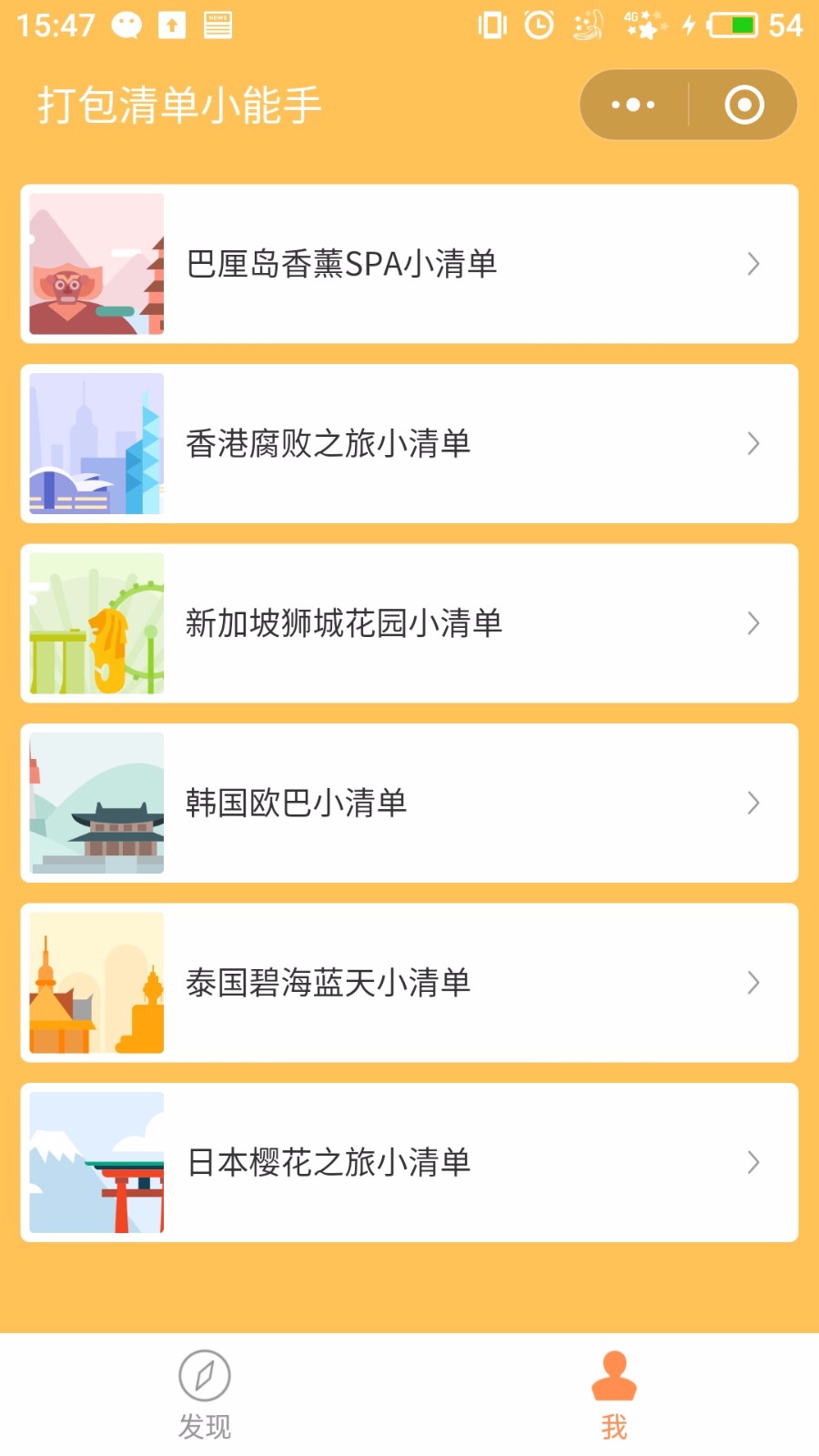The width and height of the screenshot is (819, 1456).
Task: Open 香港腐败之旅小清单
Action: (409, 444)
